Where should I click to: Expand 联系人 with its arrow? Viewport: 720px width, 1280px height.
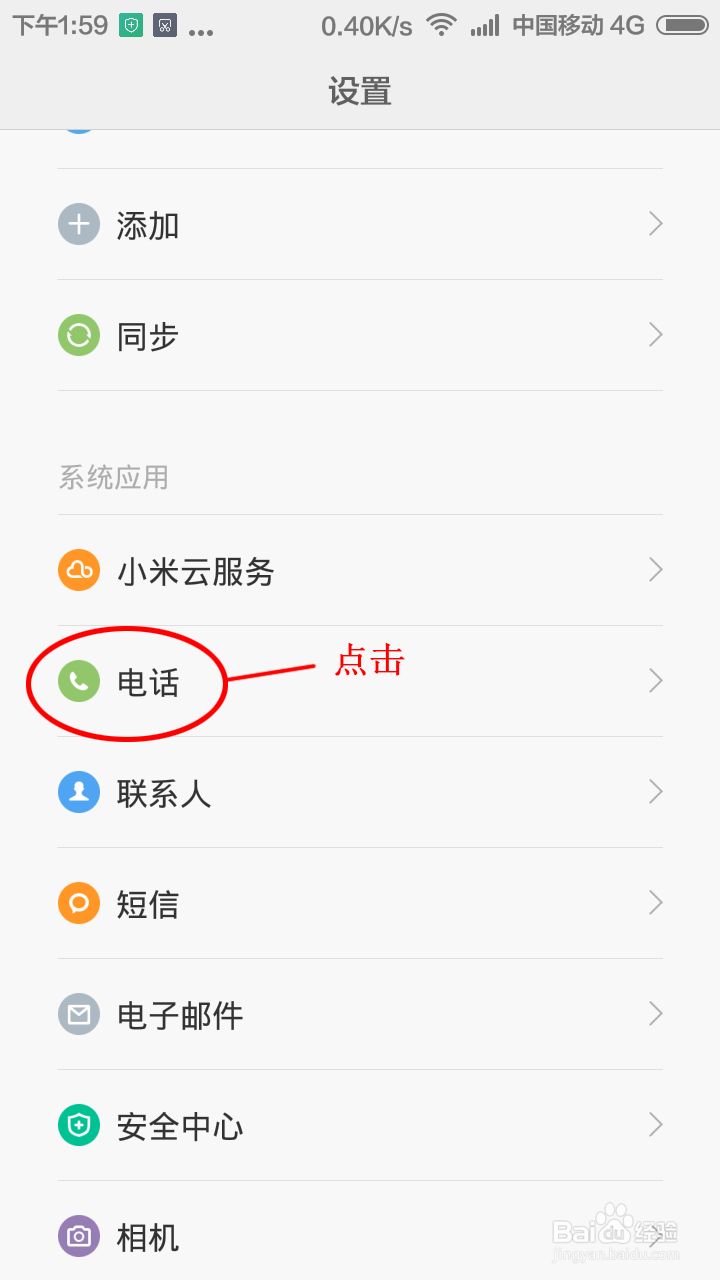pyautogui.click(x=655, y=792)
